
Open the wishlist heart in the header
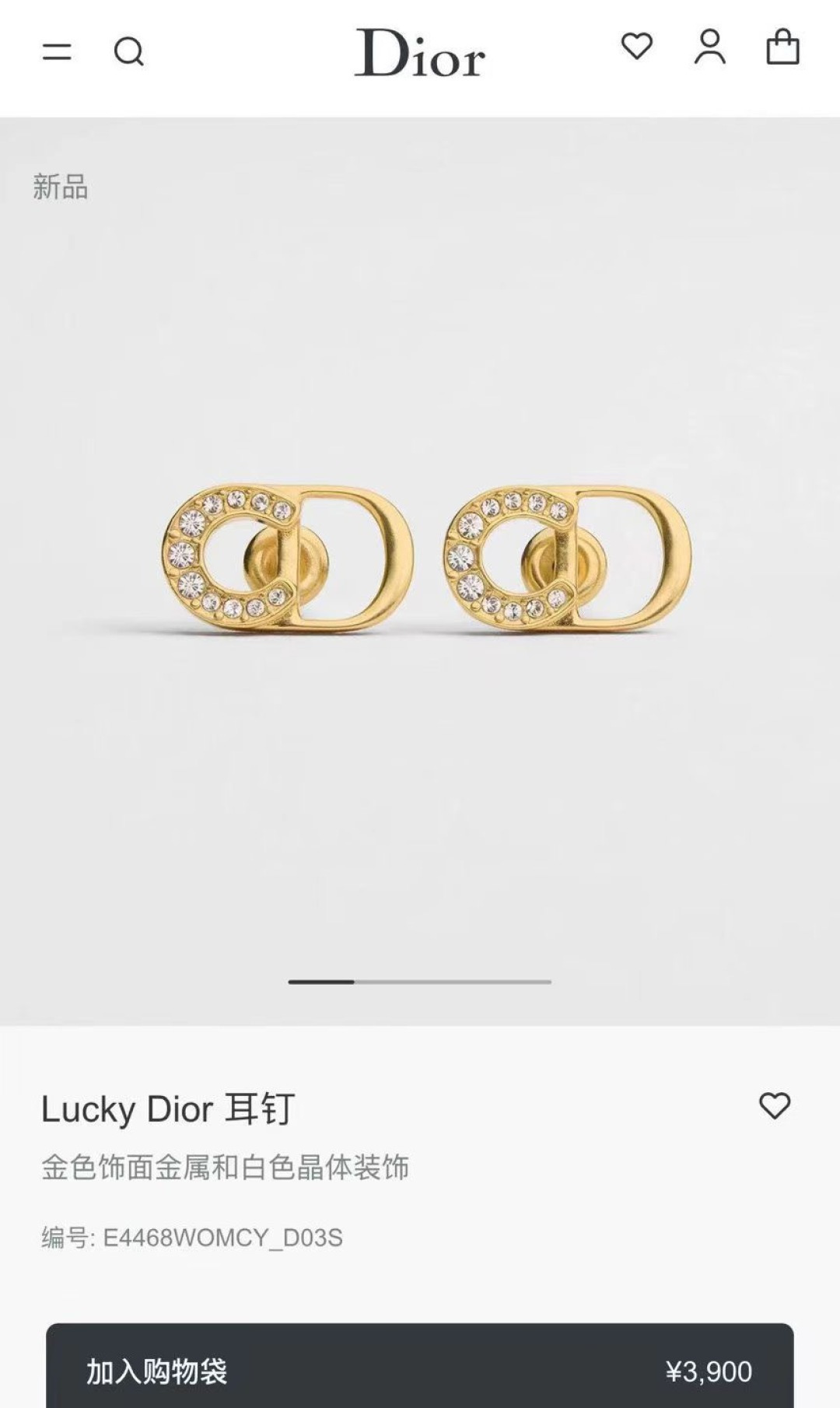[636, 47]
